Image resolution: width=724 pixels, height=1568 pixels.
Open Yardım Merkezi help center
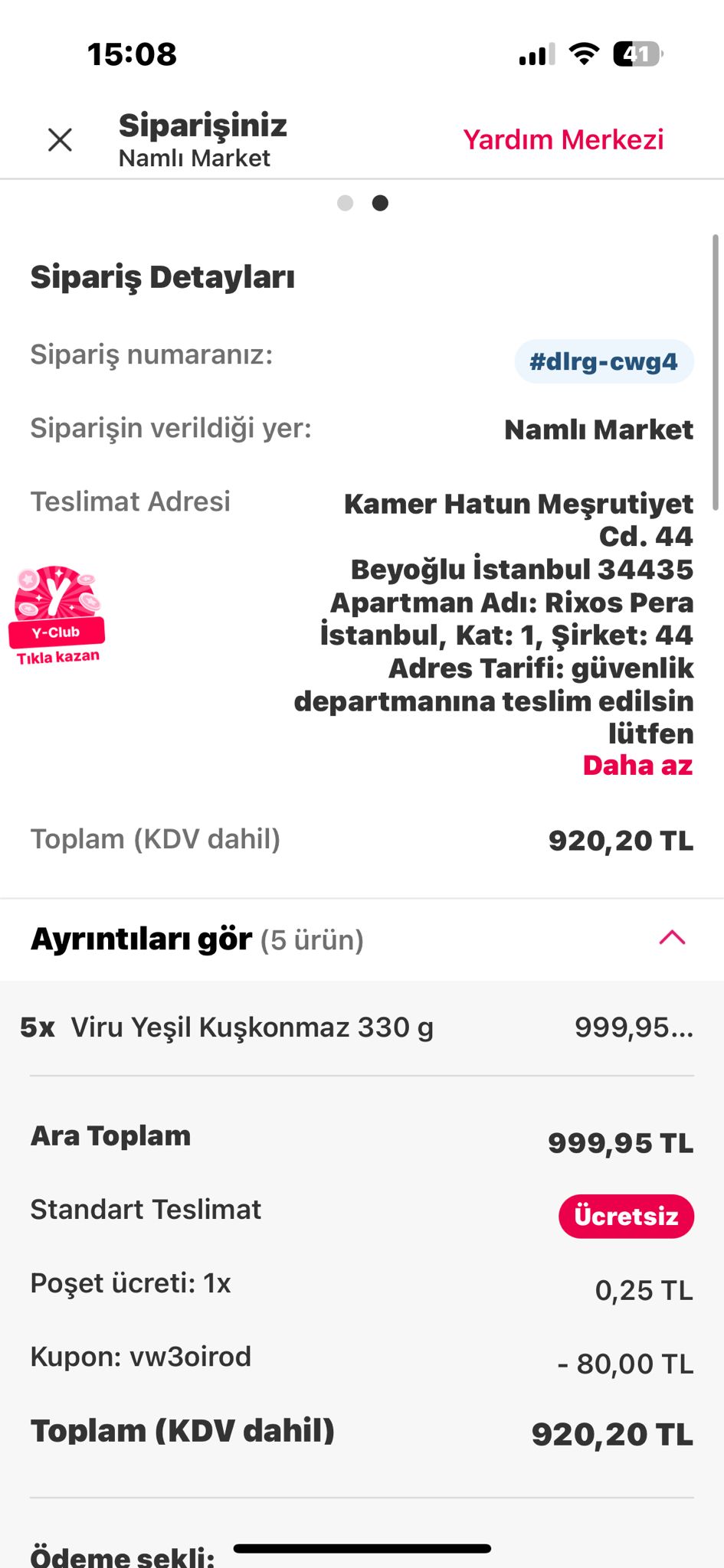tap(563, 140)
